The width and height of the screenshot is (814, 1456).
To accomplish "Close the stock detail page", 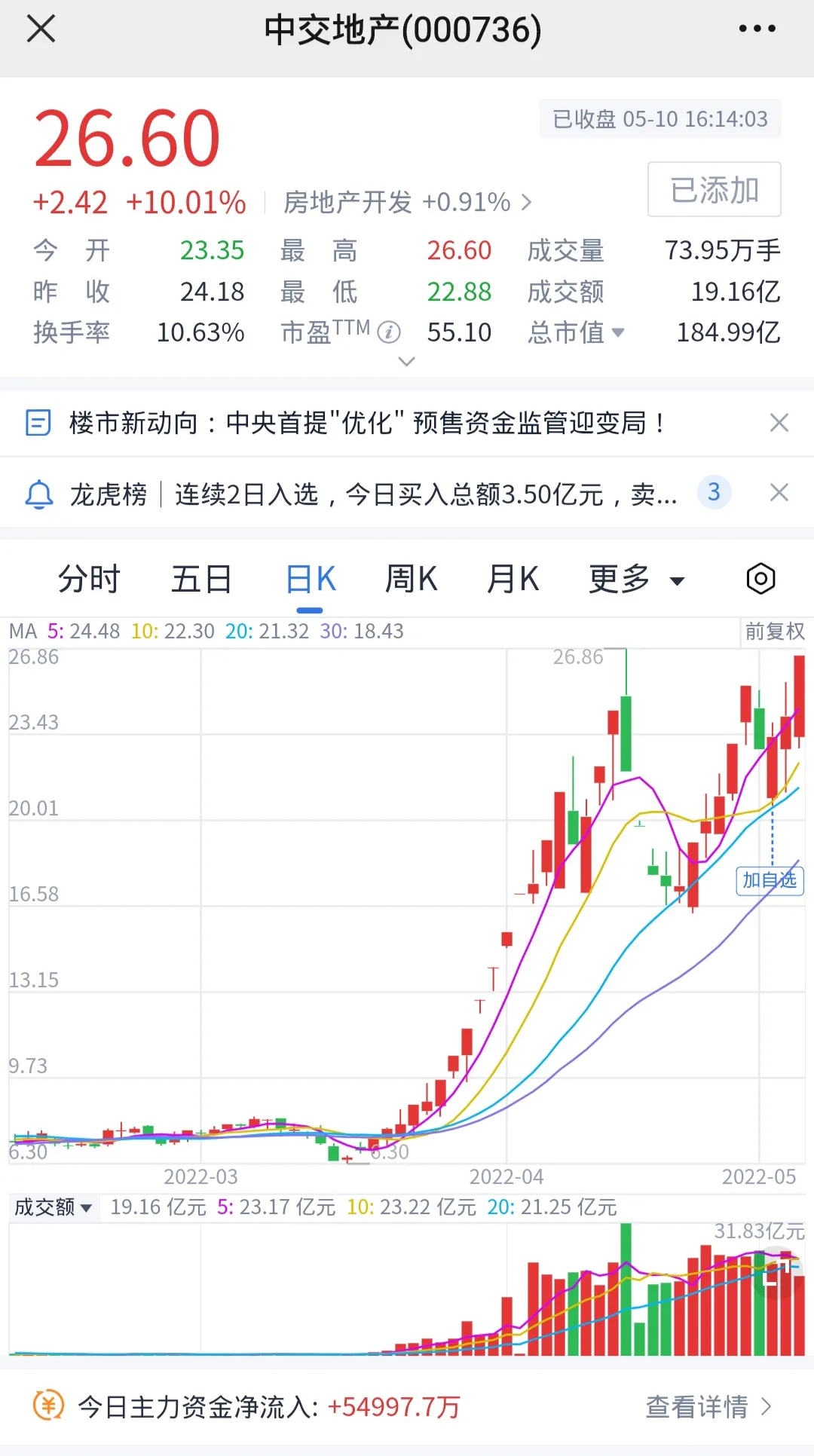I will [41, 29].
